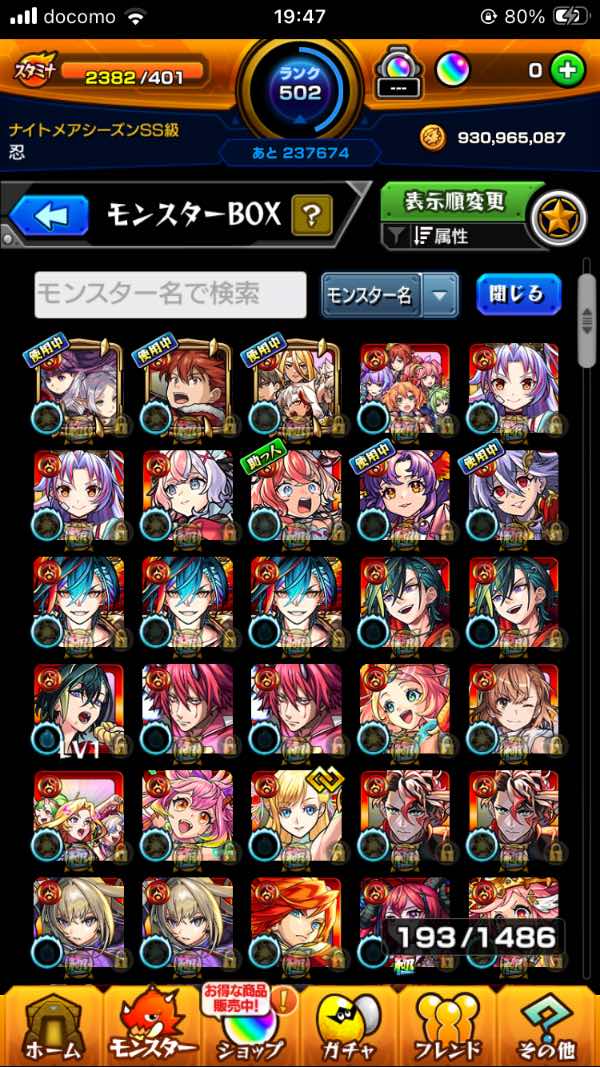Tap the 表示順変更 sort order button

455,201
